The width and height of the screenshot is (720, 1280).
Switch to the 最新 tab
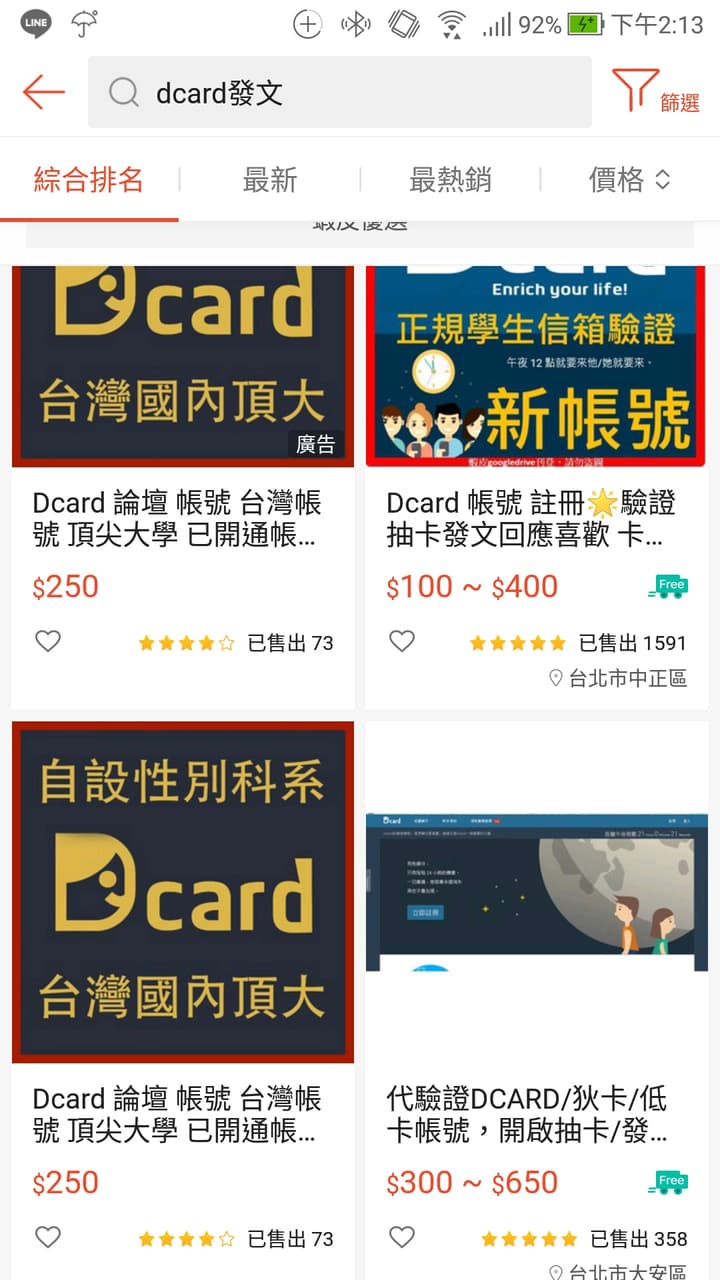(x=270, y=180)
